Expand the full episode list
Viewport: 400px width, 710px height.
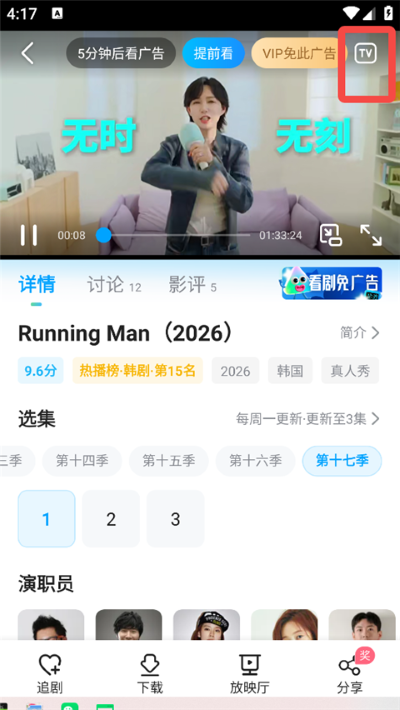click(x=308, y=419)
